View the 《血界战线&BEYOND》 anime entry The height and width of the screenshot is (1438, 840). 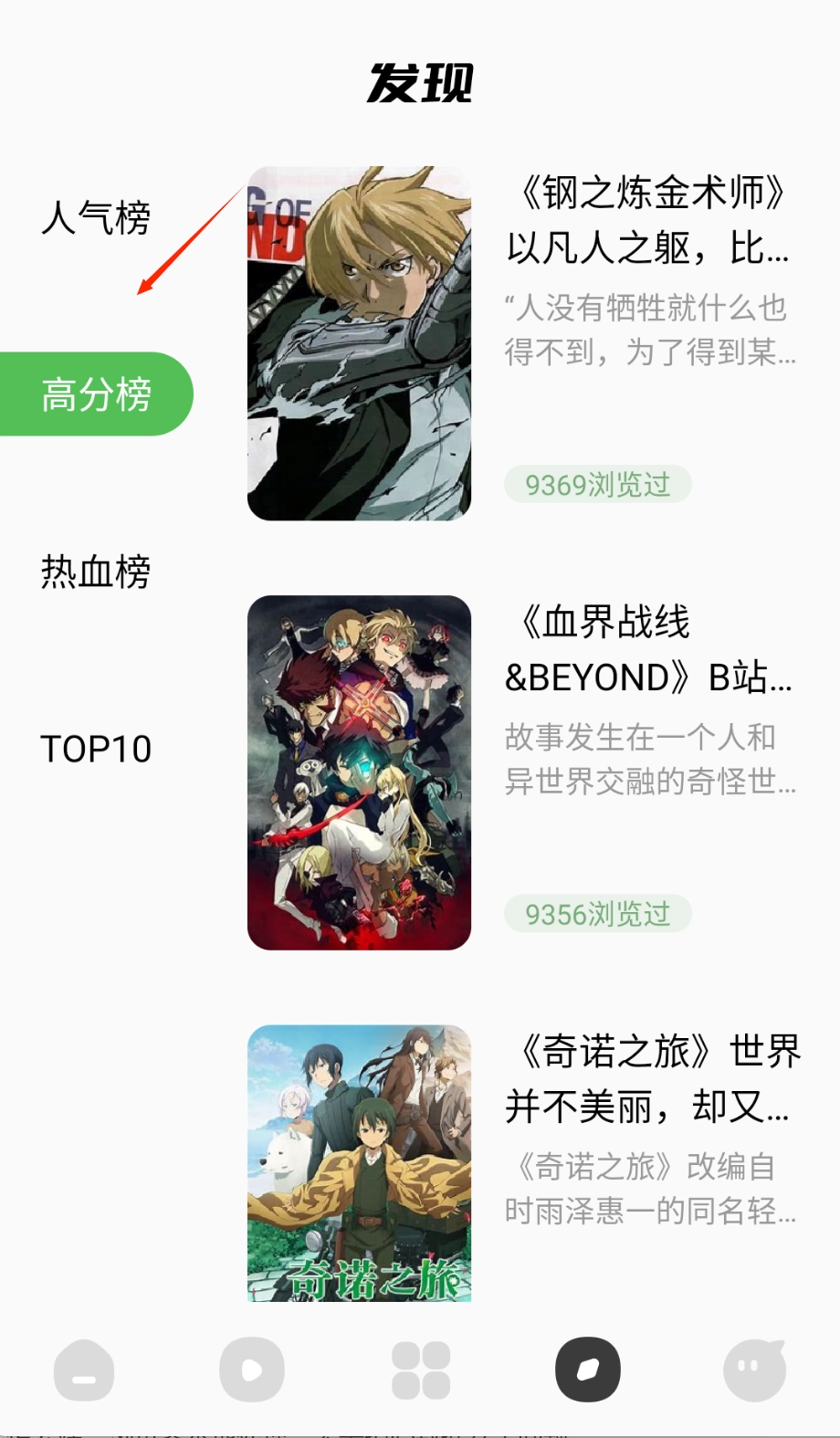[646, 649]
